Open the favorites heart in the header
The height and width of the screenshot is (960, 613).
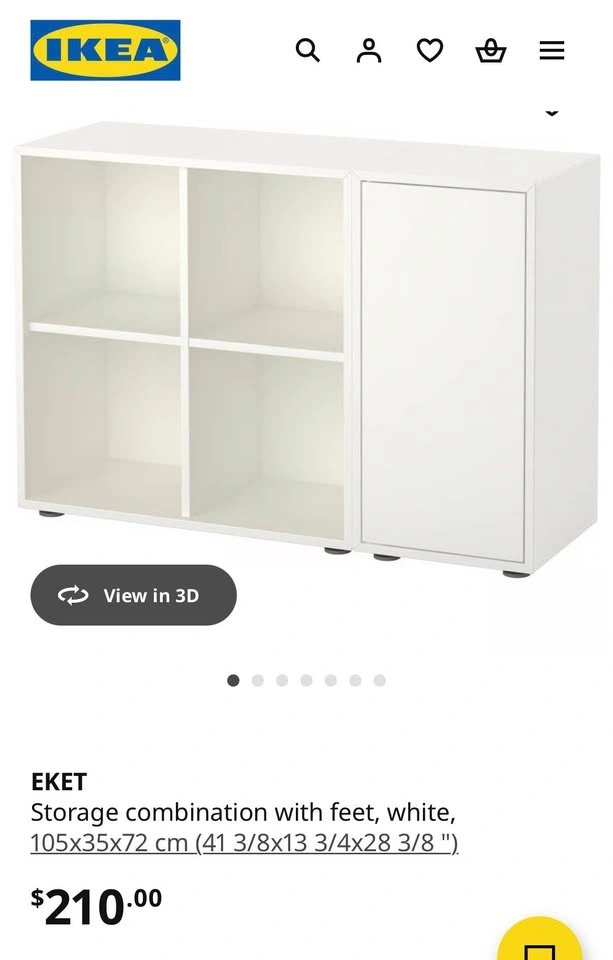coord(430,50)
